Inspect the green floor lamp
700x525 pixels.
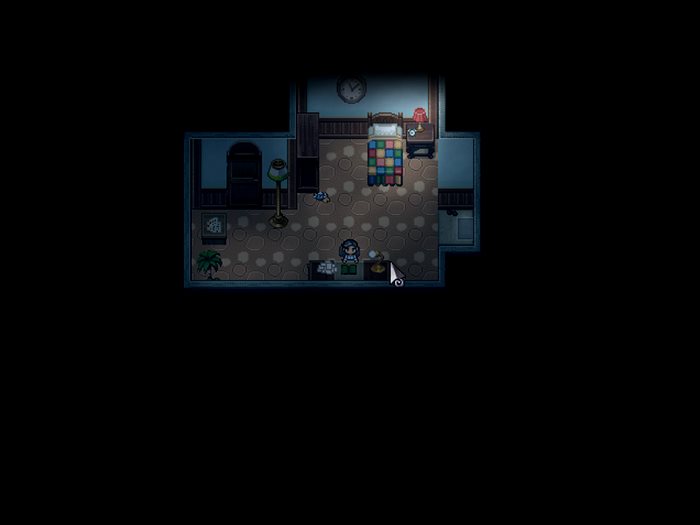(x=278, y=190)
